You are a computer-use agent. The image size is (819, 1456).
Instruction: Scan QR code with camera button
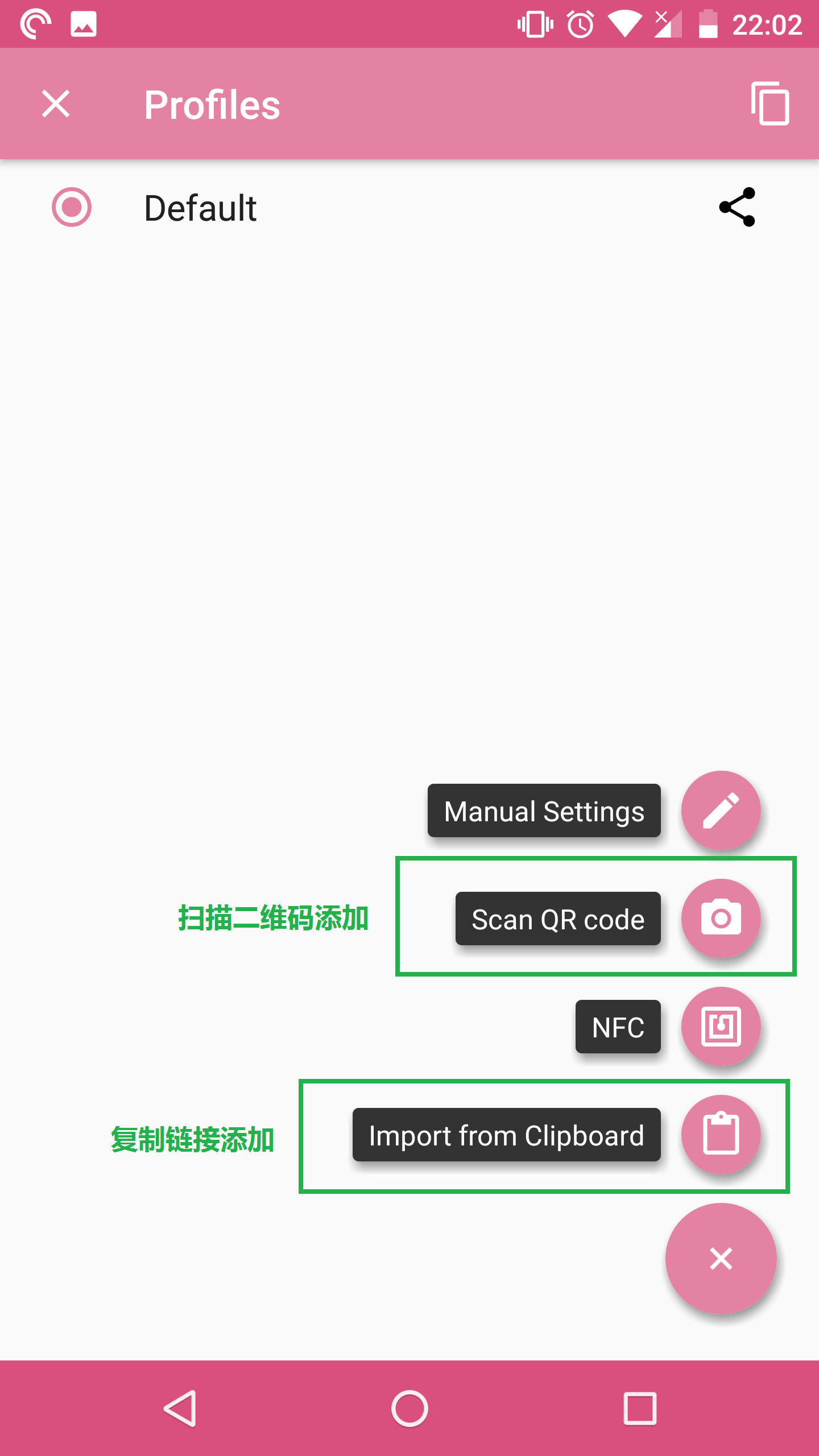(x=721, y=919)
